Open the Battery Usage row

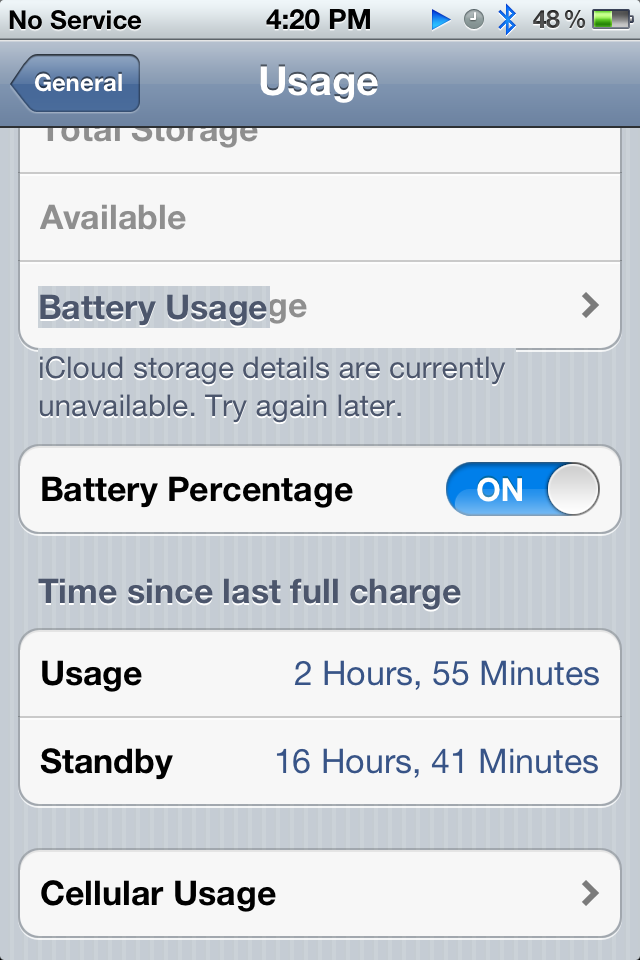[x=320, y=306]
